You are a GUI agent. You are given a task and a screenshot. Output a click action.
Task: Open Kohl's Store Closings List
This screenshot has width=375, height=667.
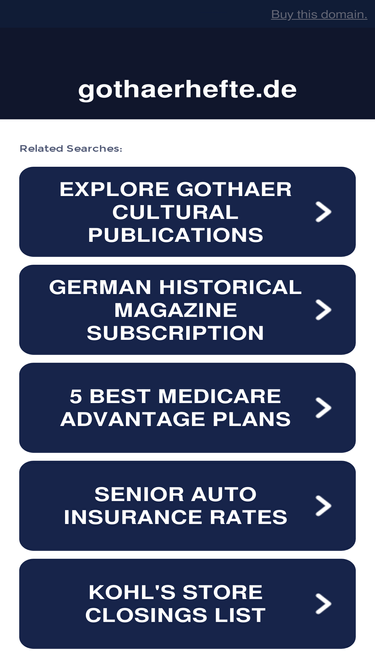188,604
